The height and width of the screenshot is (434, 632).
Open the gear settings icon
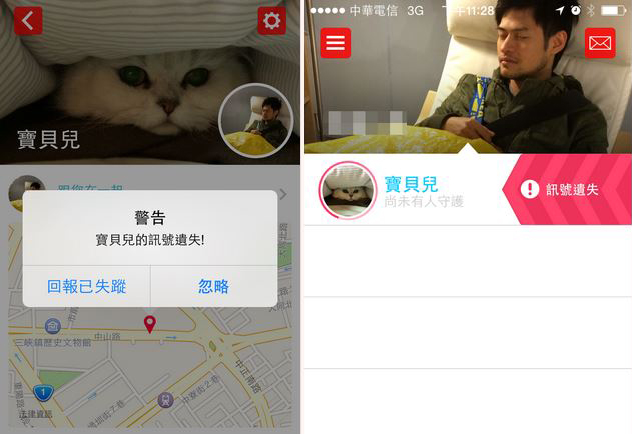(x=271, y=20)
